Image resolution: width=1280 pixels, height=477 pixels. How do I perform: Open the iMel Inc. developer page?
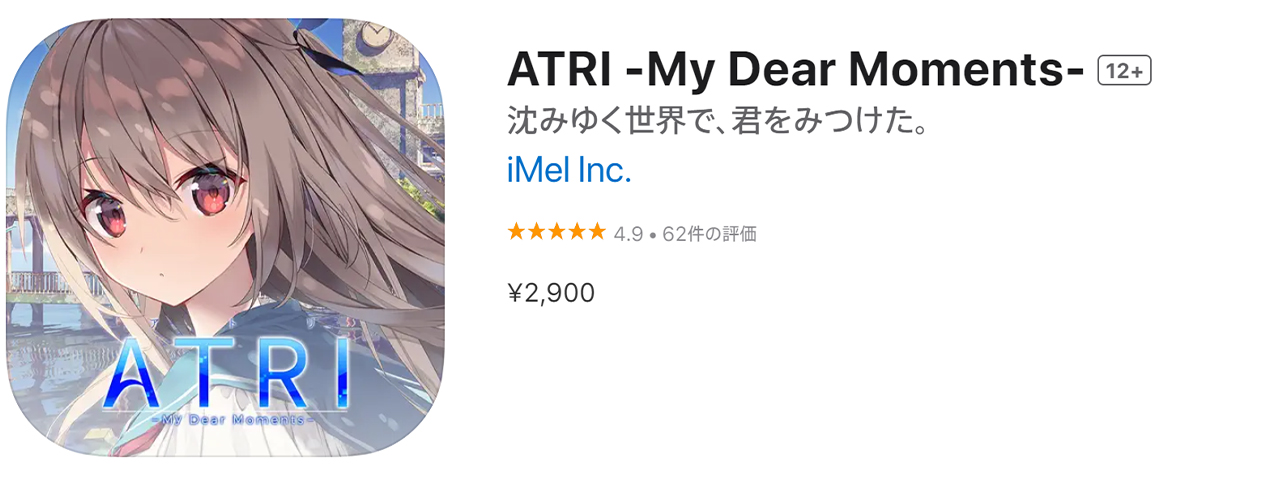pyautogui.click(x=569, y=171)
